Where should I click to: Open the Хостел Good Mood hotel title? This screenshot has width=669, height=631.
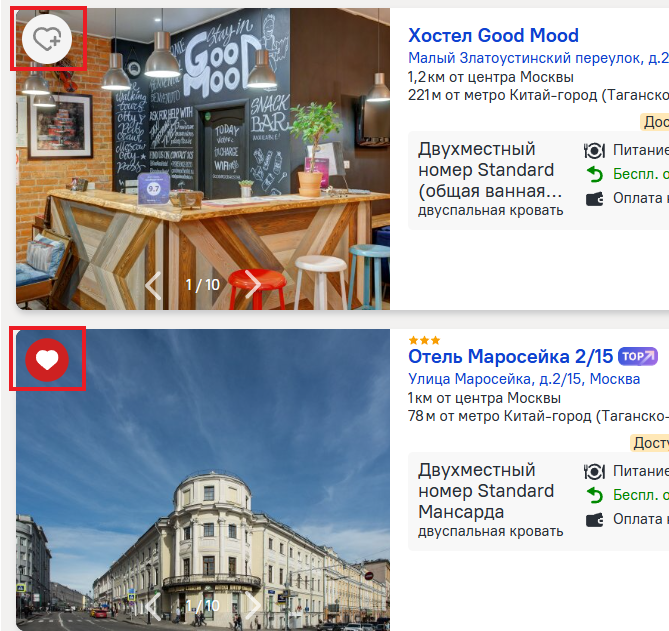(x=493, y=35)
